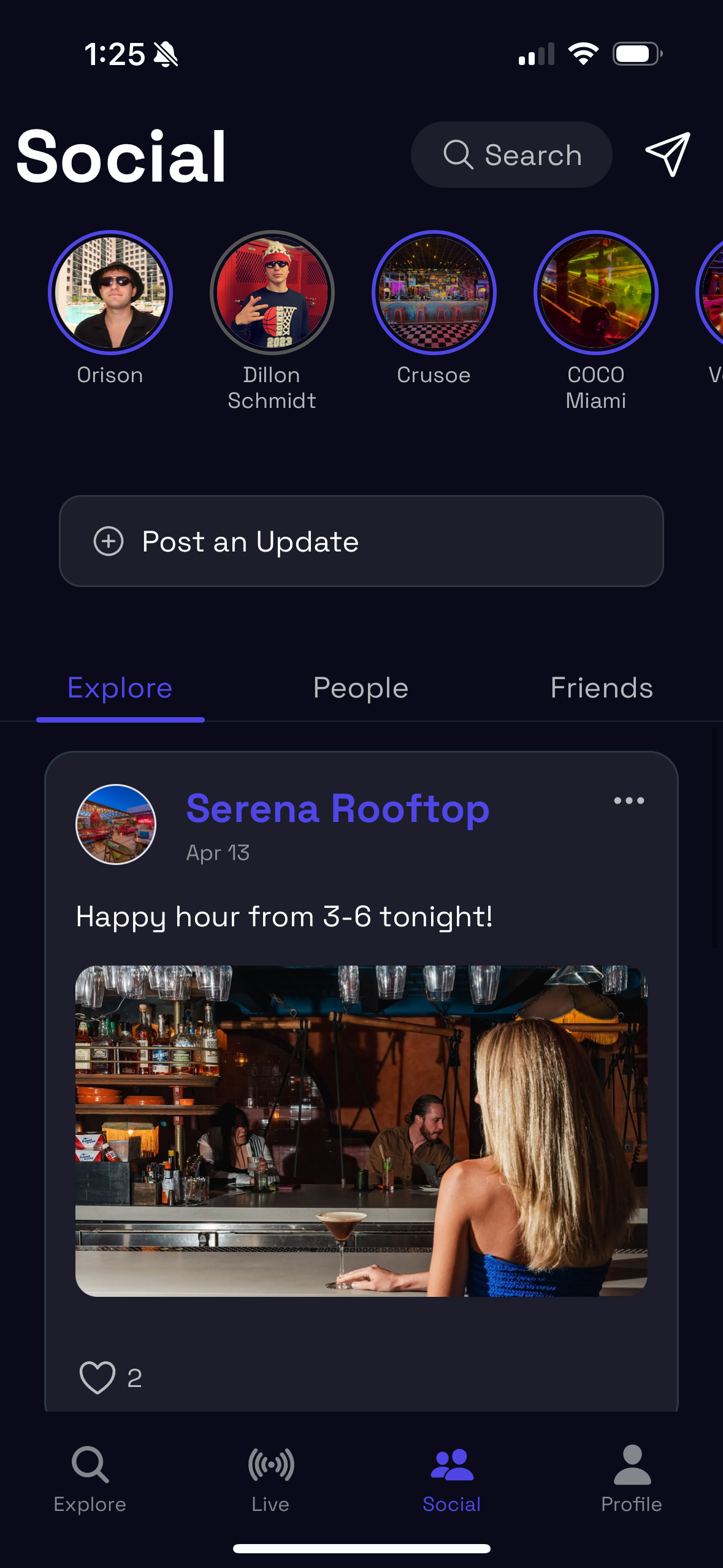Switch to the People tab
Viewport: 723px width, 1568px height.
point(361,688)
